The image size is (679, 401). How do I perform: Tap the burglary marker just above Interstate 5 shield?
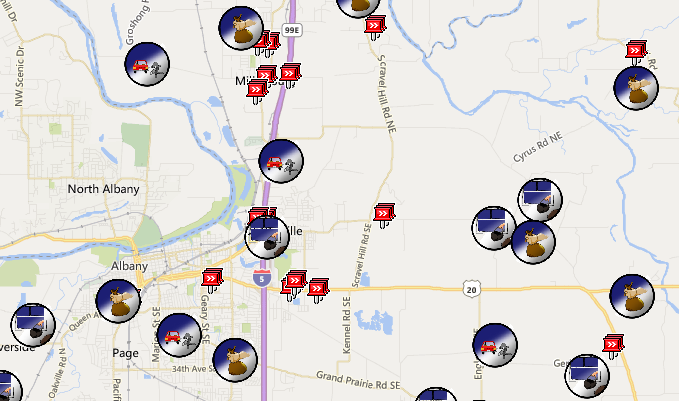(x=266, y=237)
